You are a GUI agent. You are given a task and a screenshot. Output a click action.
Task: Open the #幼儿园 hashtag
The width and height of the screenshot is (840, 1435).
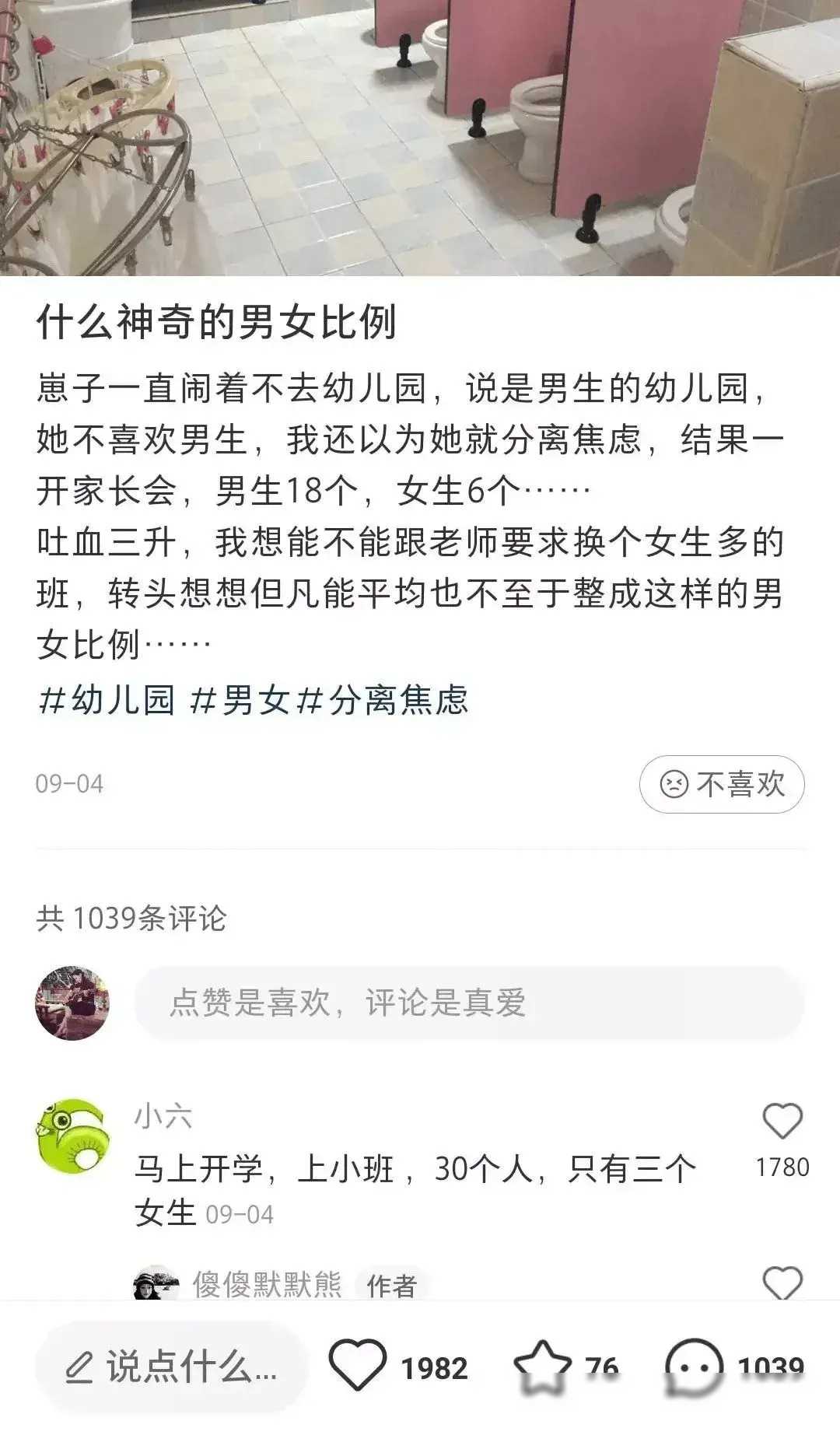pos(107,700)
